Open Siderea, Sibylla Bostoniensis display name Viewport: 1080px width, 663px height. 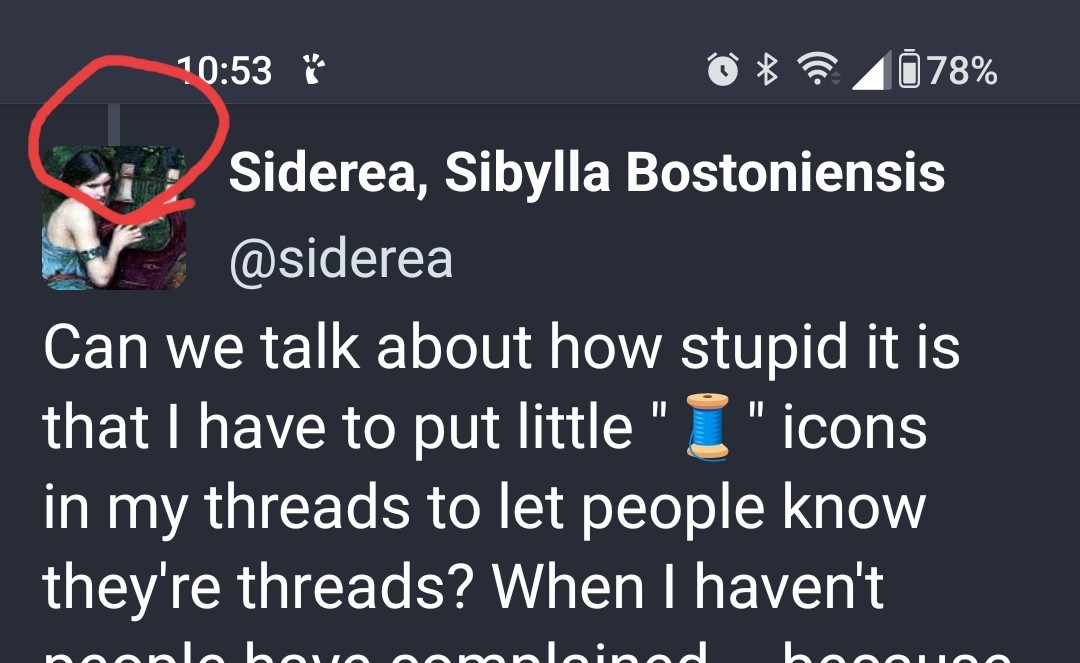pos(586,174)
